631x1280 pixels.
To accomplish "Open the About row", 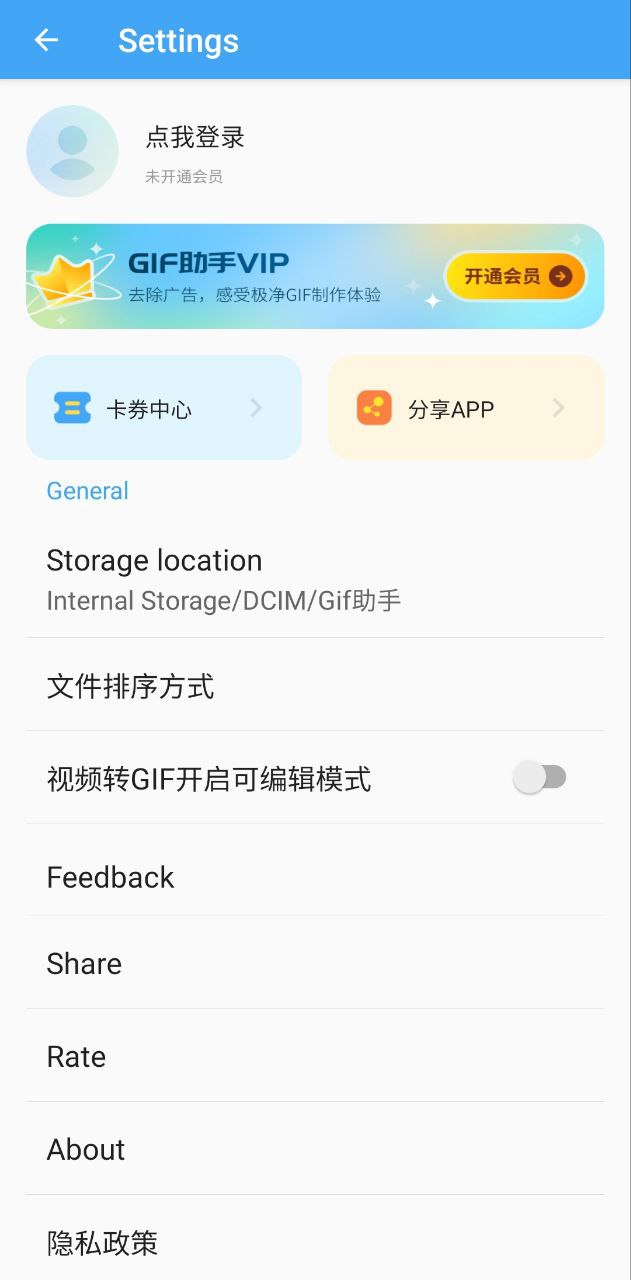I will pyautogui.click(x=315, y=1149).
